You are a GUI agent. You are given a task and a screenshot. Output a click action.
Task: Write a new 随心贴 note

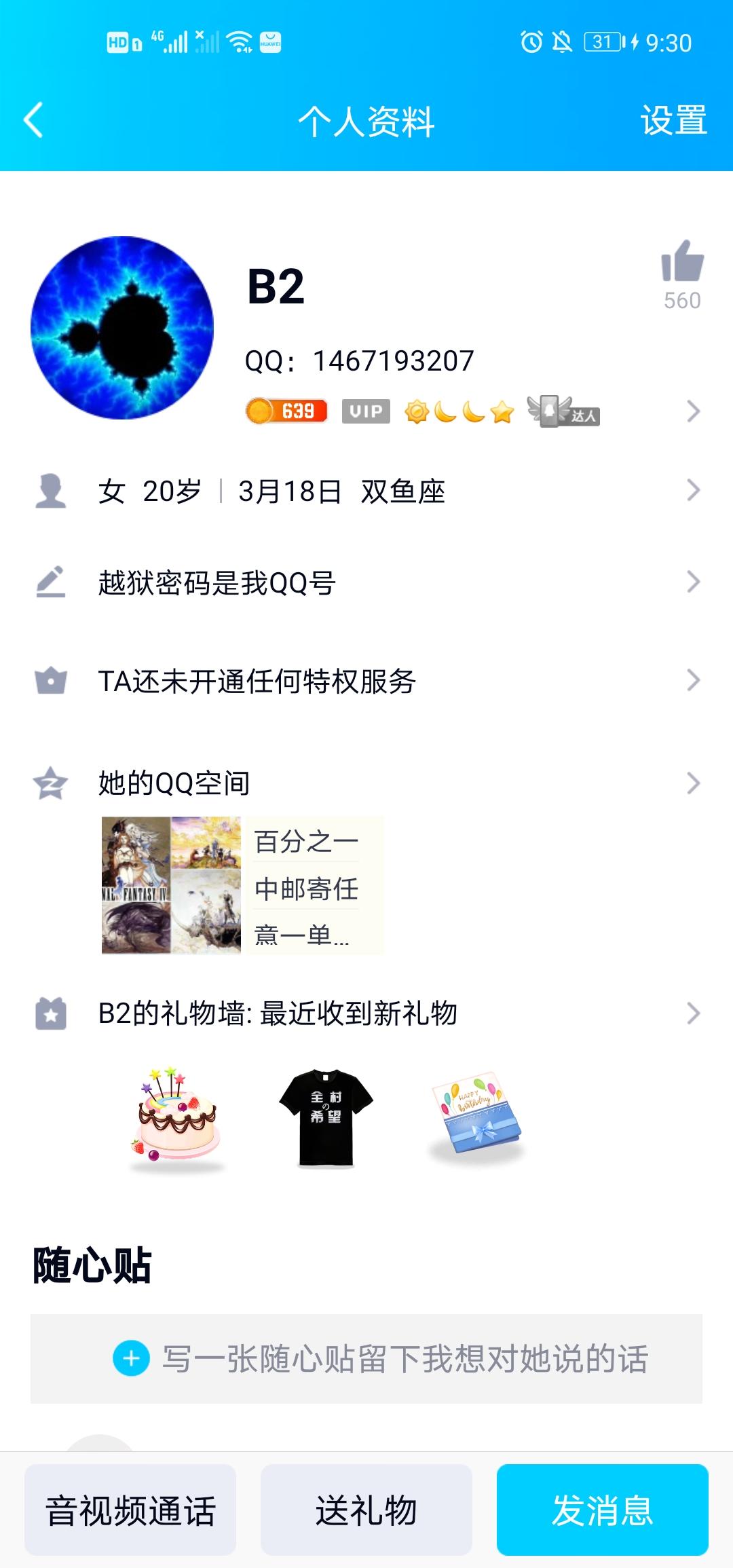[366, 1359]
